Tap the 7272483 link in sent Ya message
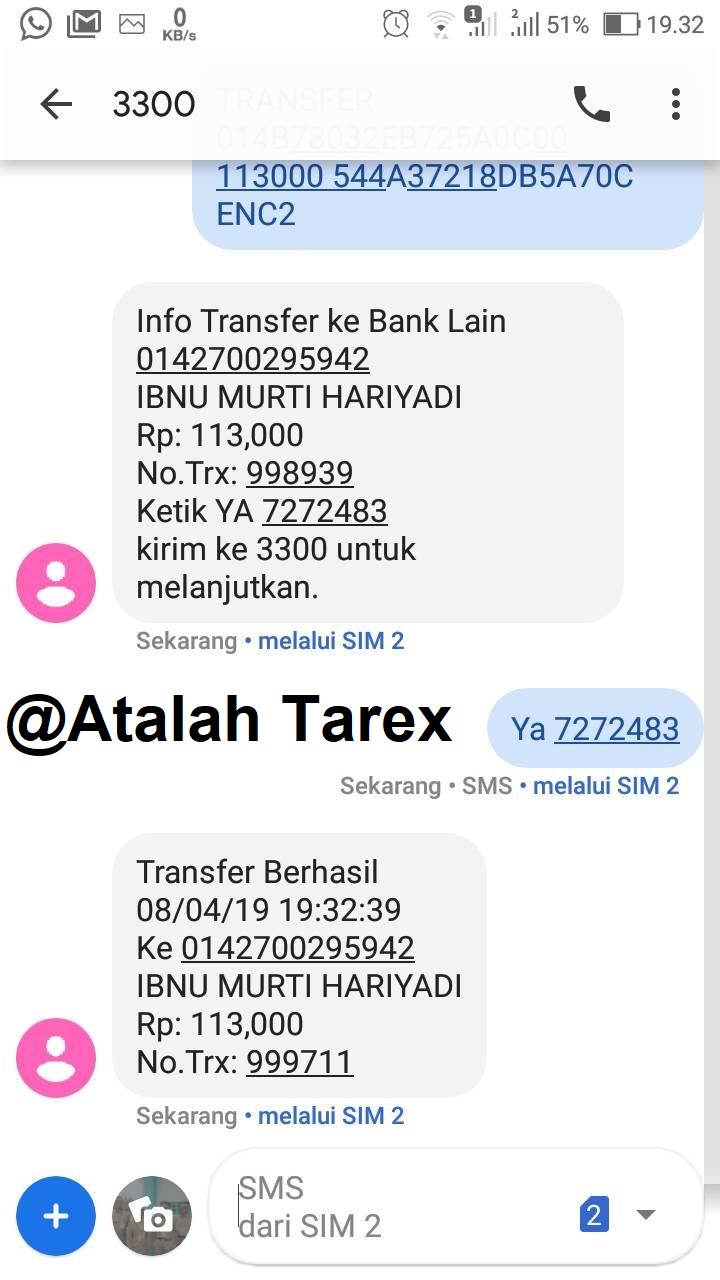 coord(617,729)
